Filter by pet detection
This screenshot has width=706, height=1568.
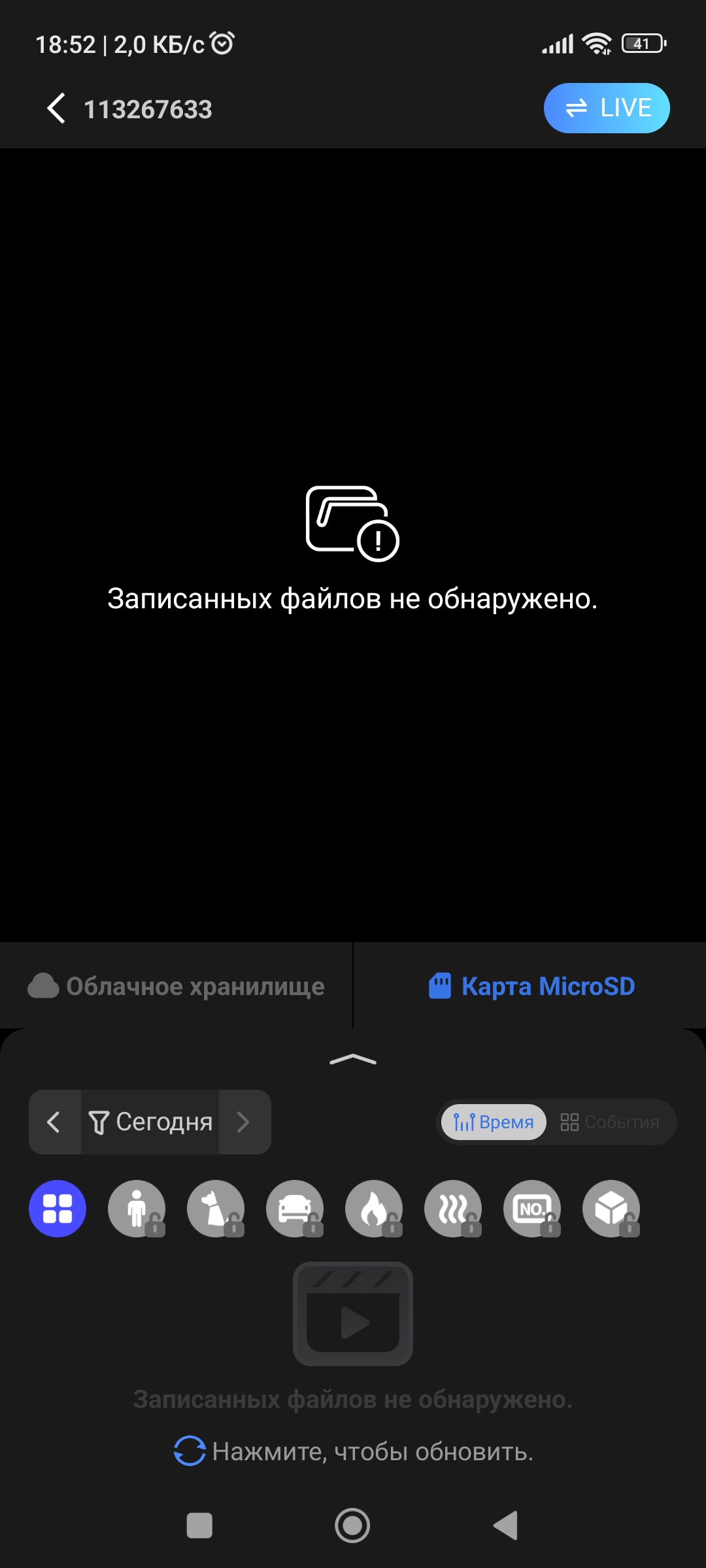click(x=216, y=1209)
